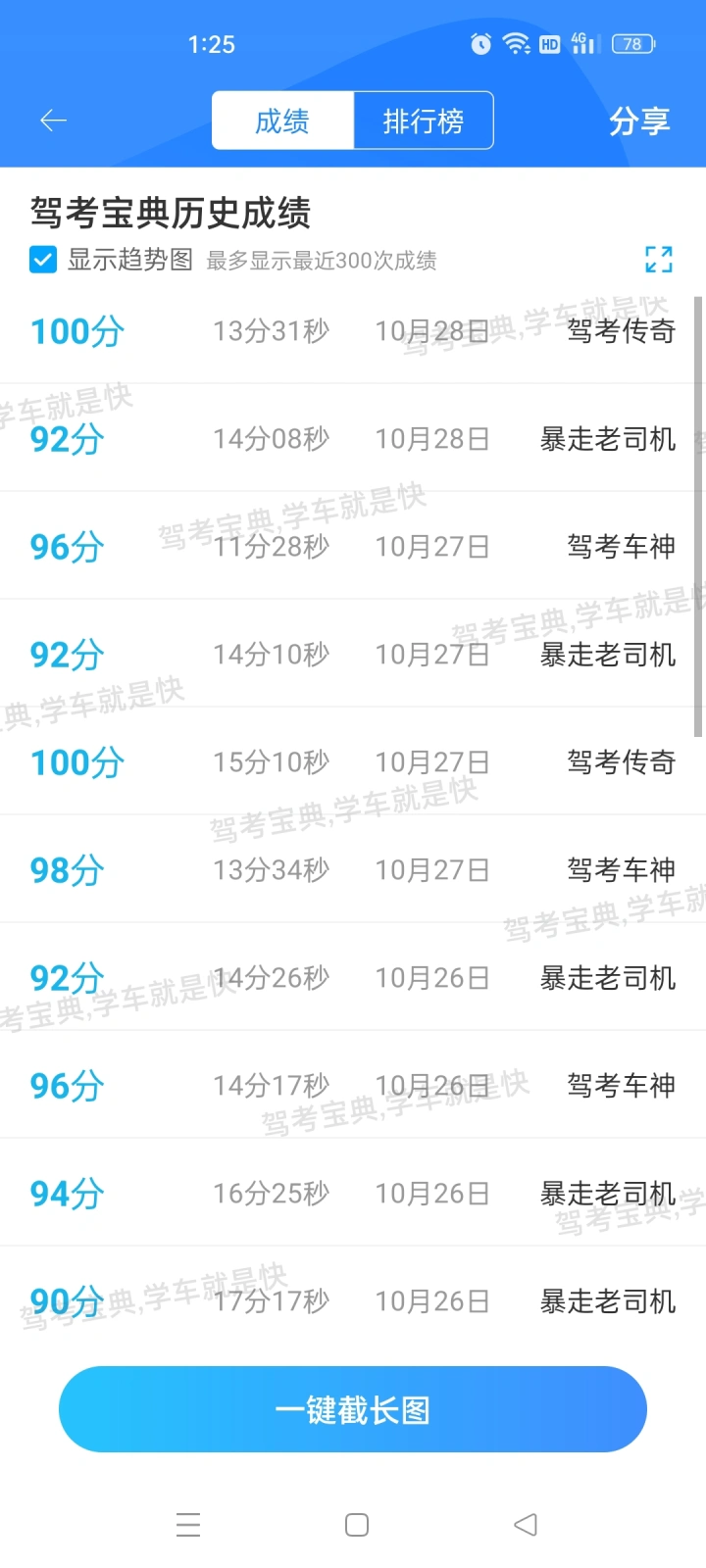Expand the history list to fullscreen
This screenshot has height=1568, width=706.
point(659,259)
